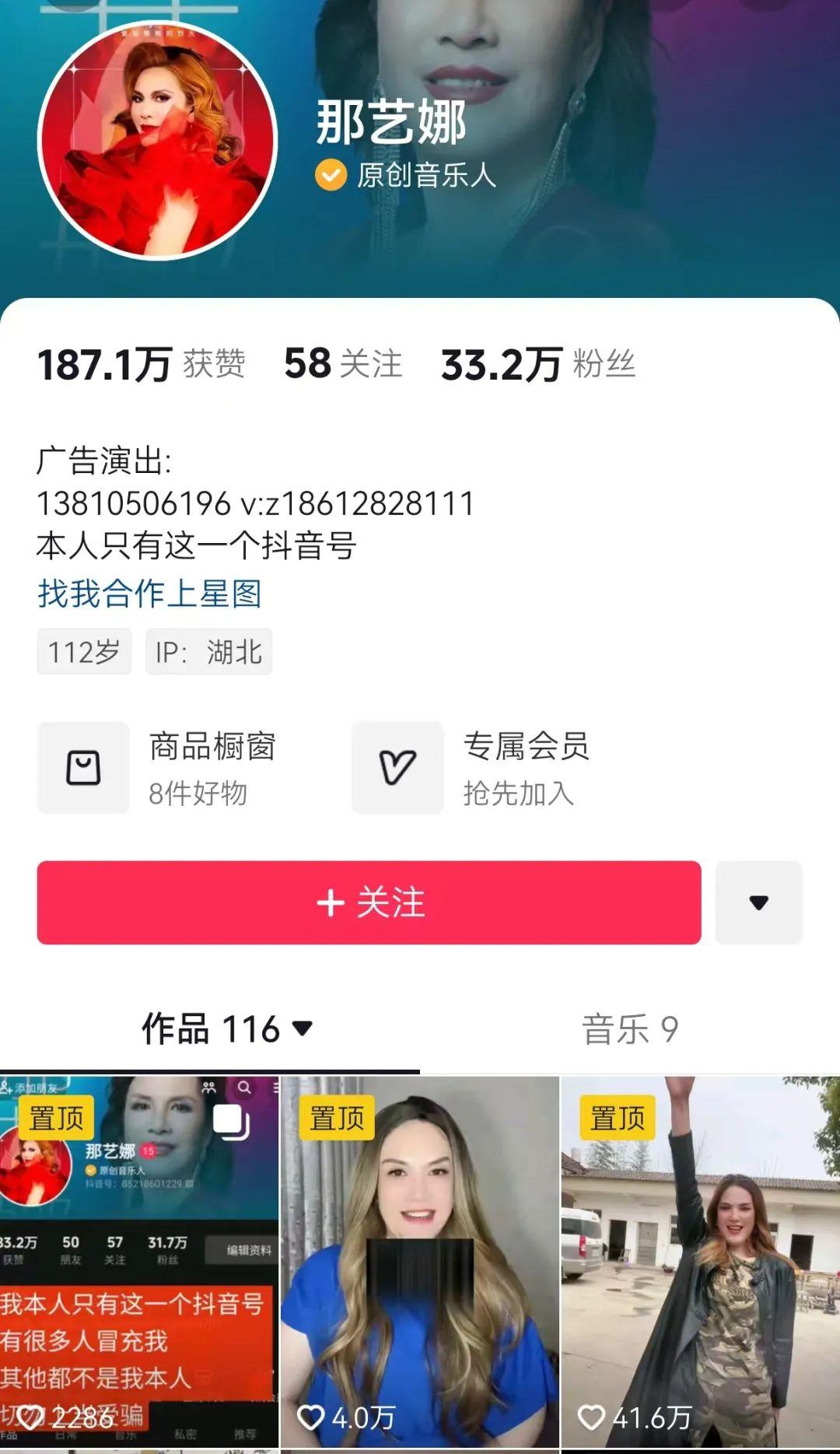This screenshot has height=1454, width=840.
Task: Open the pinned video with 41.6万 likes
Action: click(x=700, y=1260)
